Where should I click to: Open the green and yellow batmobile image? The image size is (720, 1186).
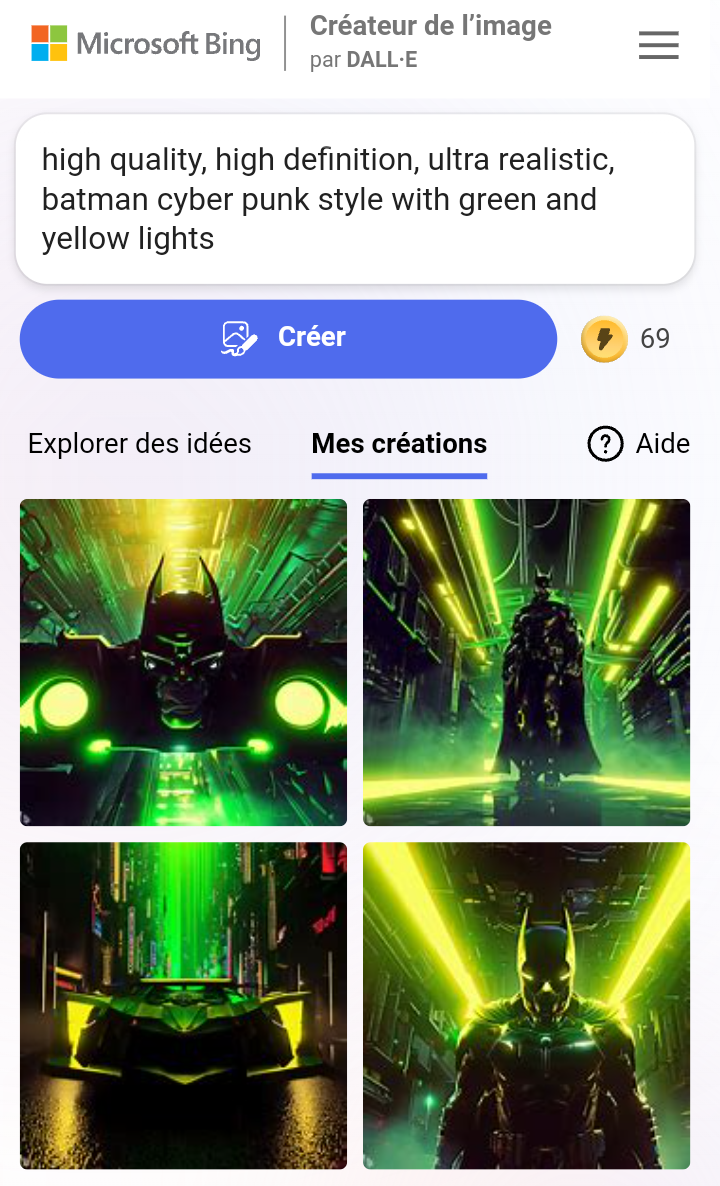[183, 1005]
